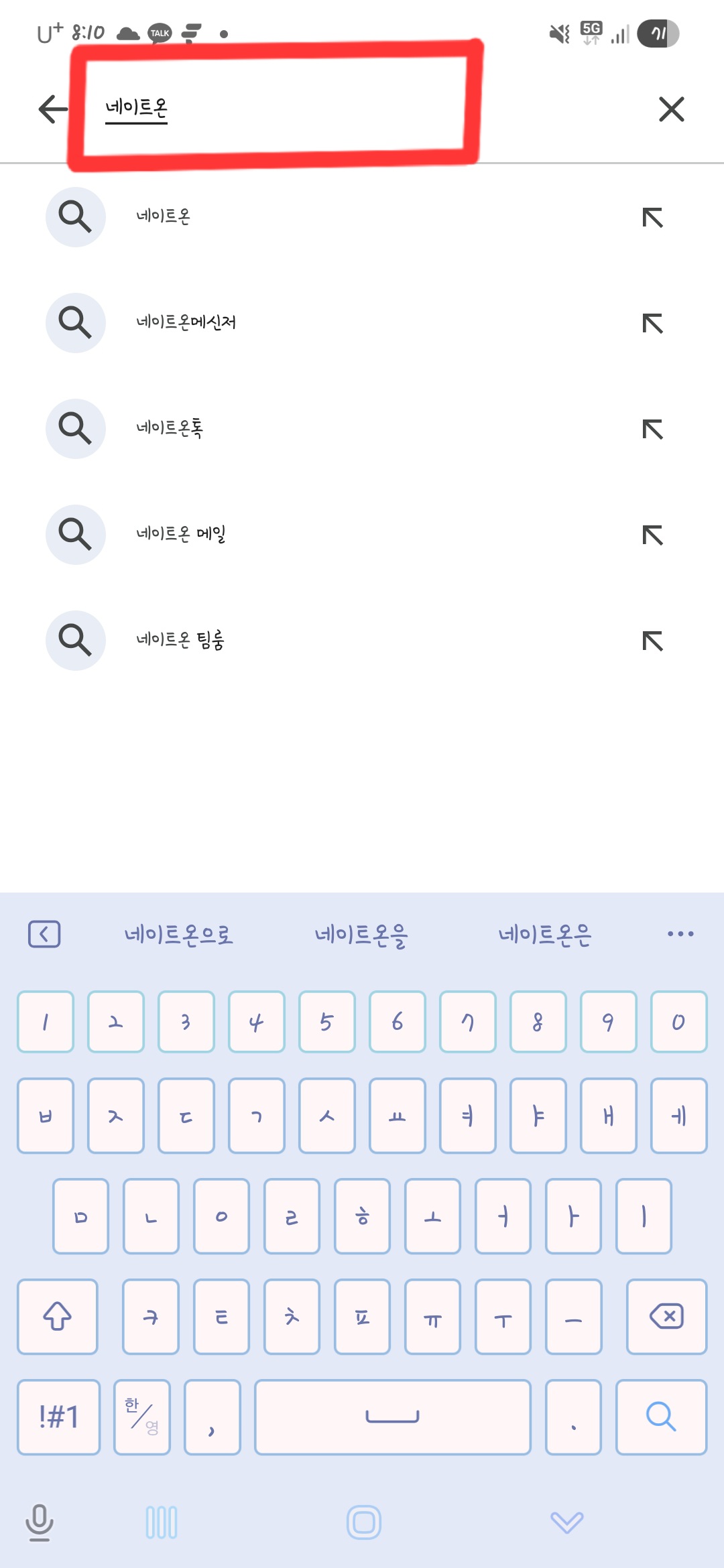Fill the query with 네이트온메신저 using its arrow
Viewport: 724px width, 1568px height.
coord(652,324)
